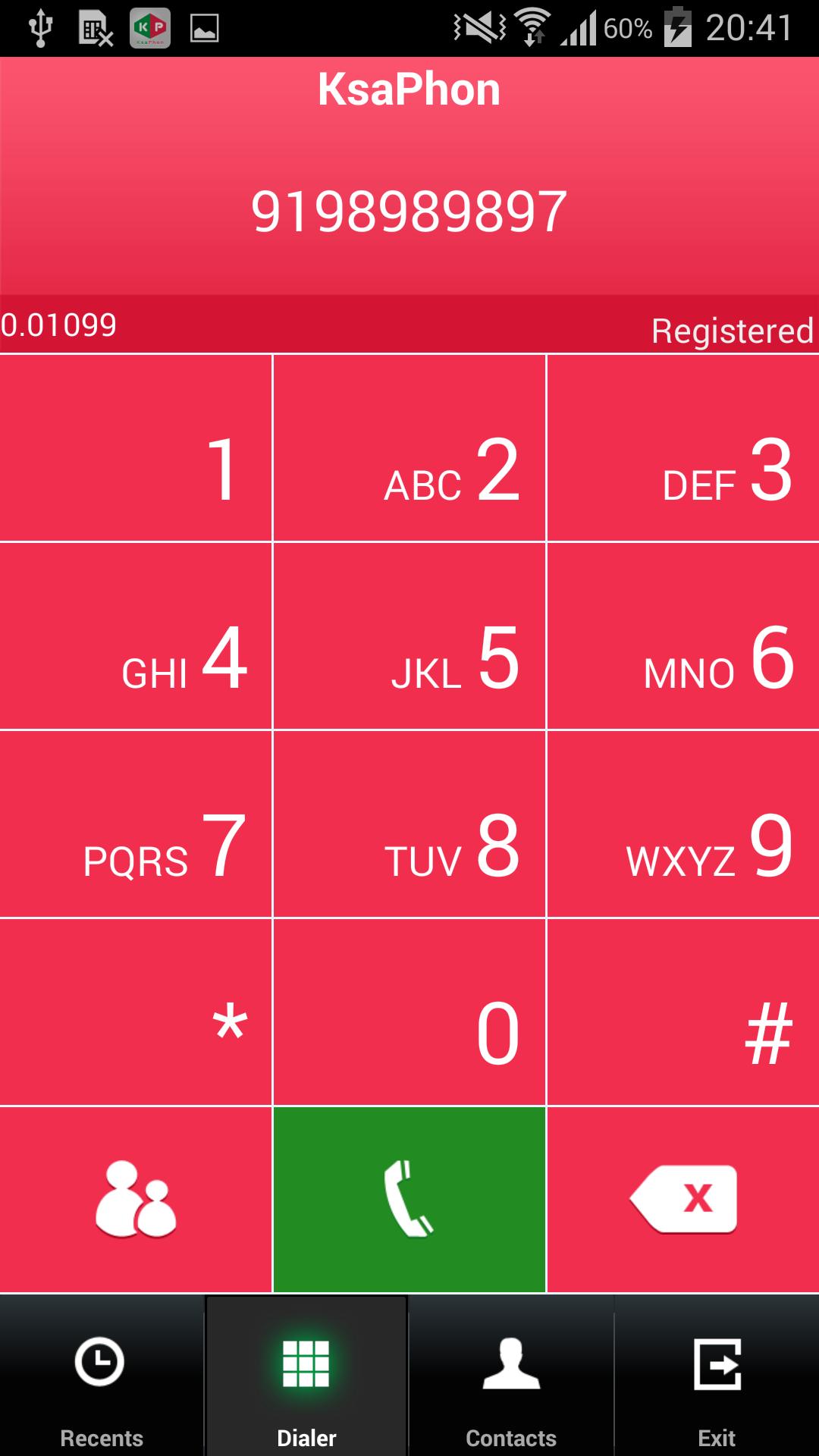Tap the ABC 2 key
This screenshot has height=1456, width=819.
[x=409, y=449]
